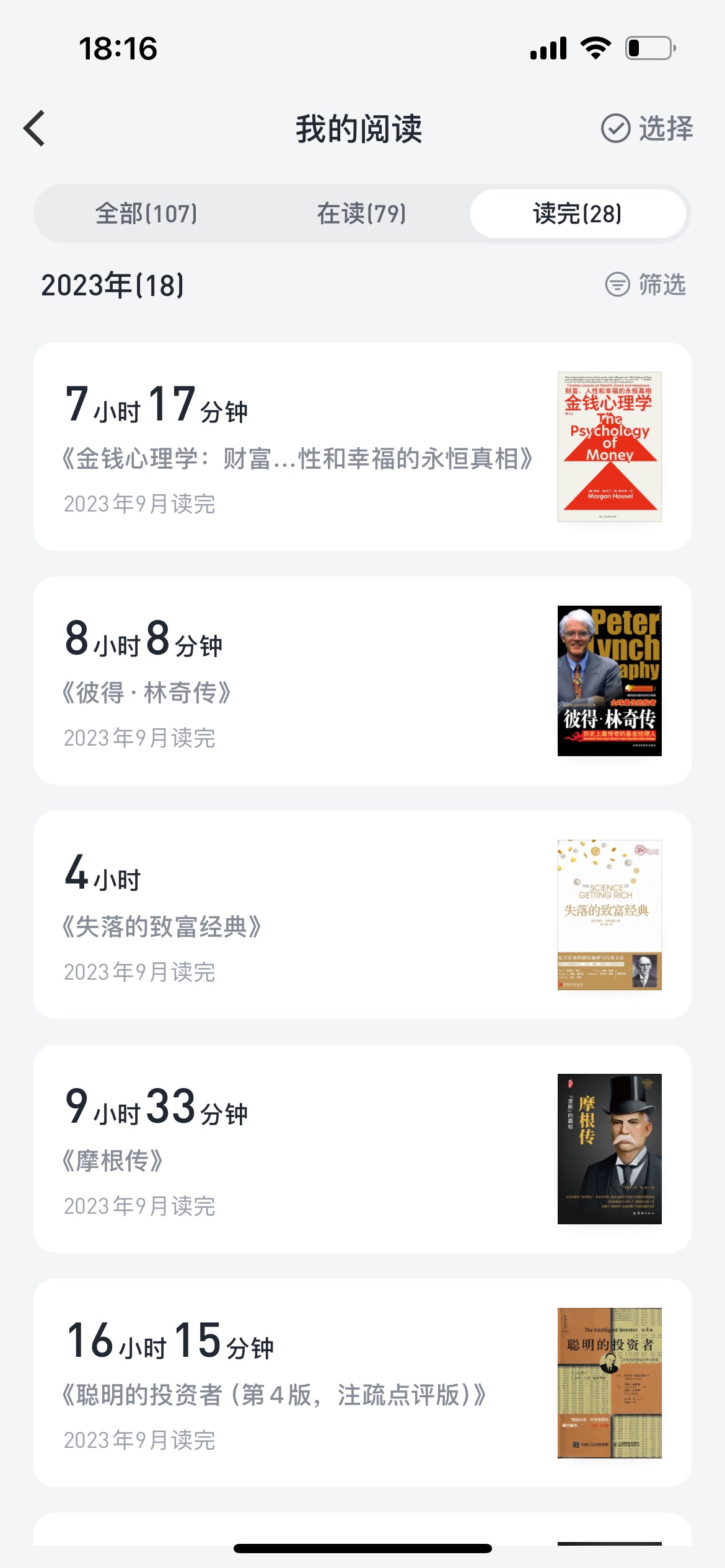The height and width of the screenshot is (1568, 725).
Task: Switch to the 全部(107) tab
Action: [146, 214]
